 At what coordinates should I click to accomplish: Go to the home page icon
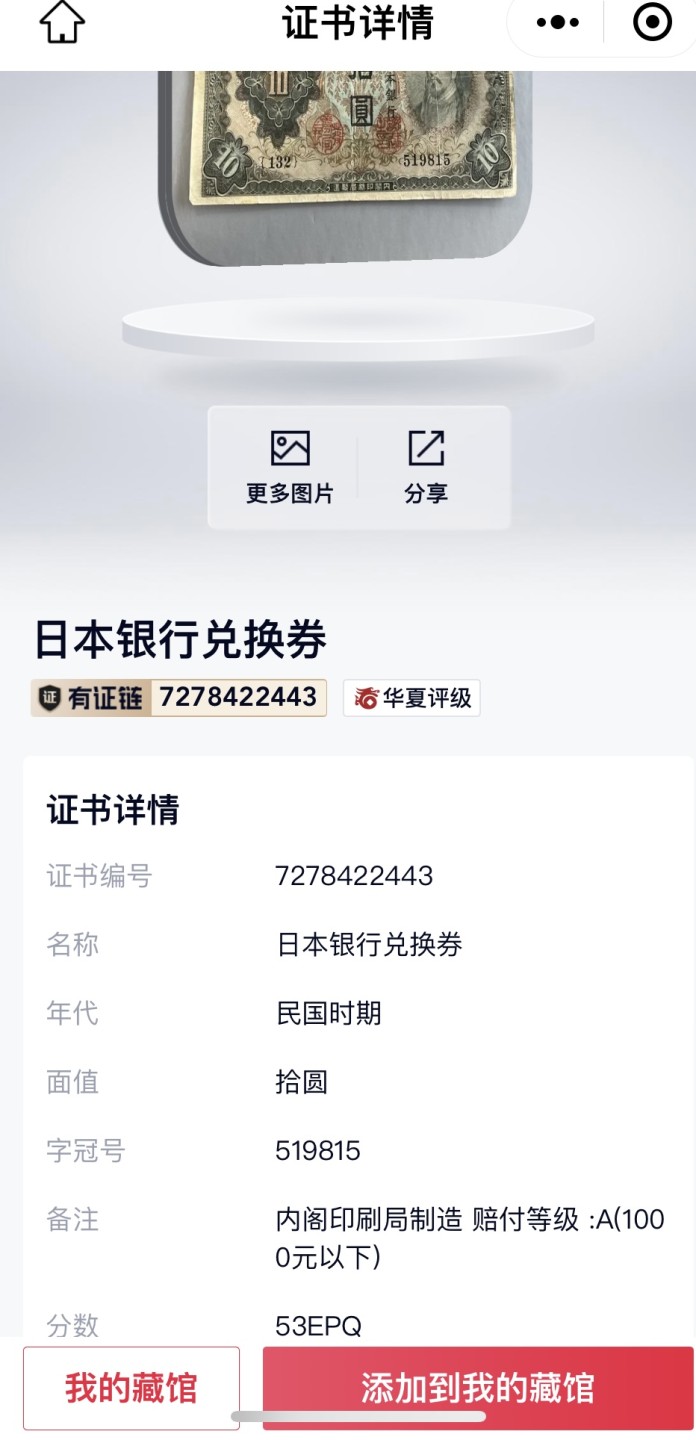click(x=62, y=23)
